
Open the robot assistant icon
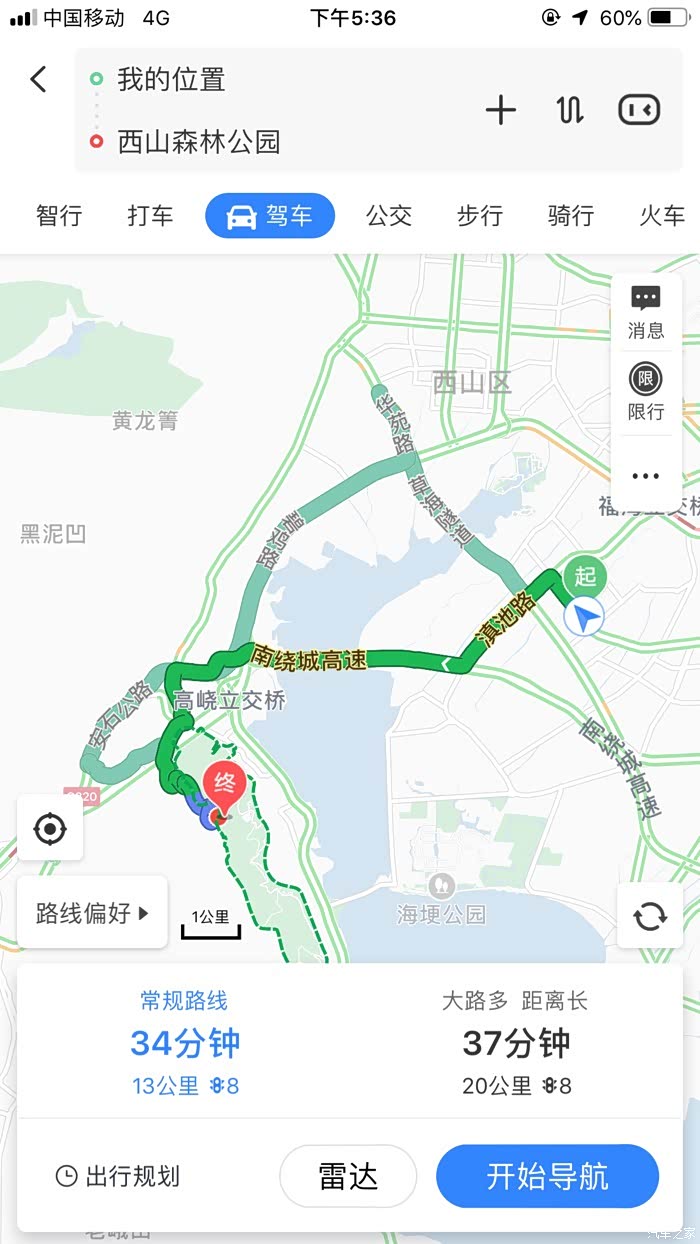tap(639, 110)
